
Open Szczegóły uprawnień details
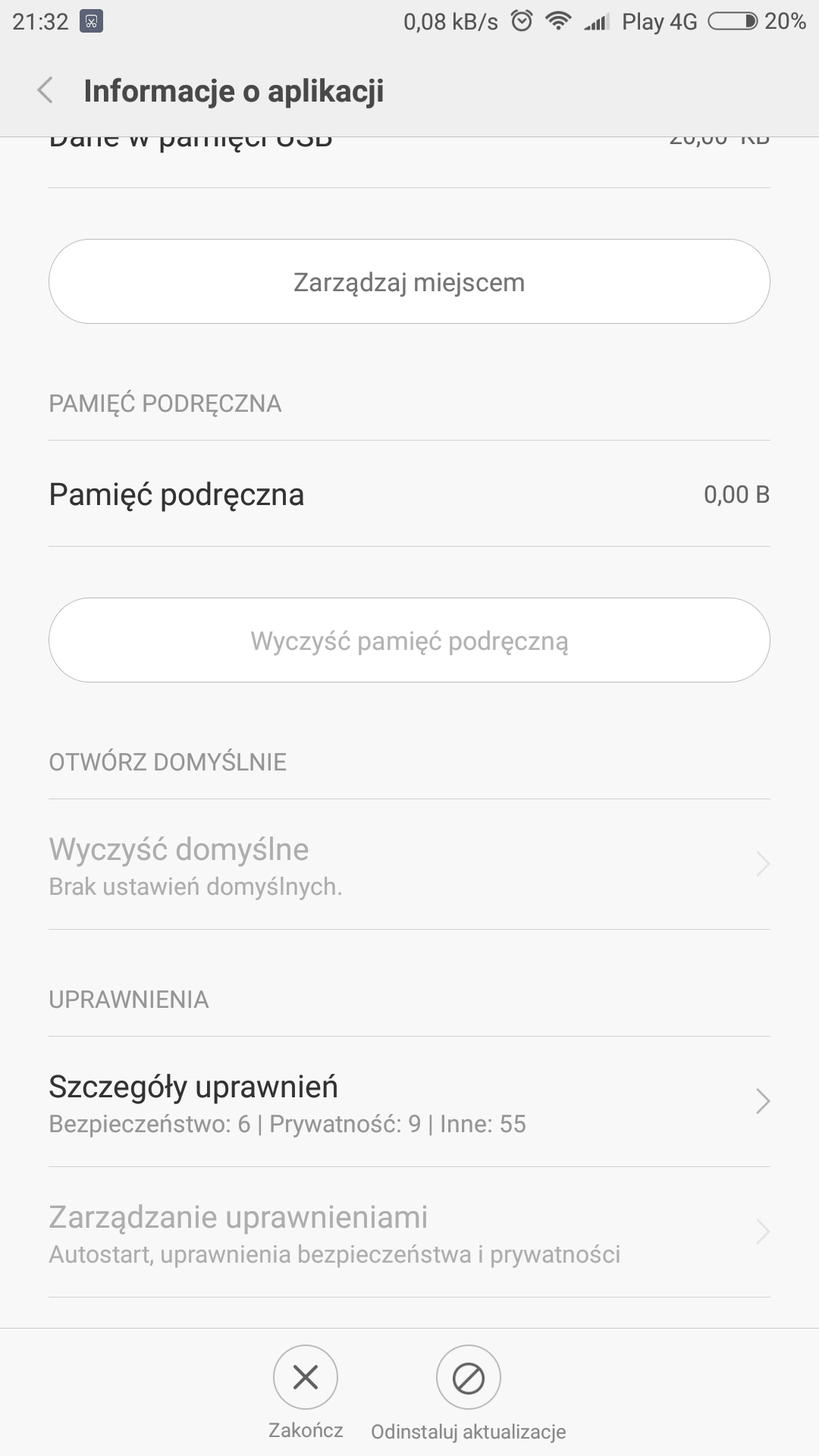point(409,1102)
